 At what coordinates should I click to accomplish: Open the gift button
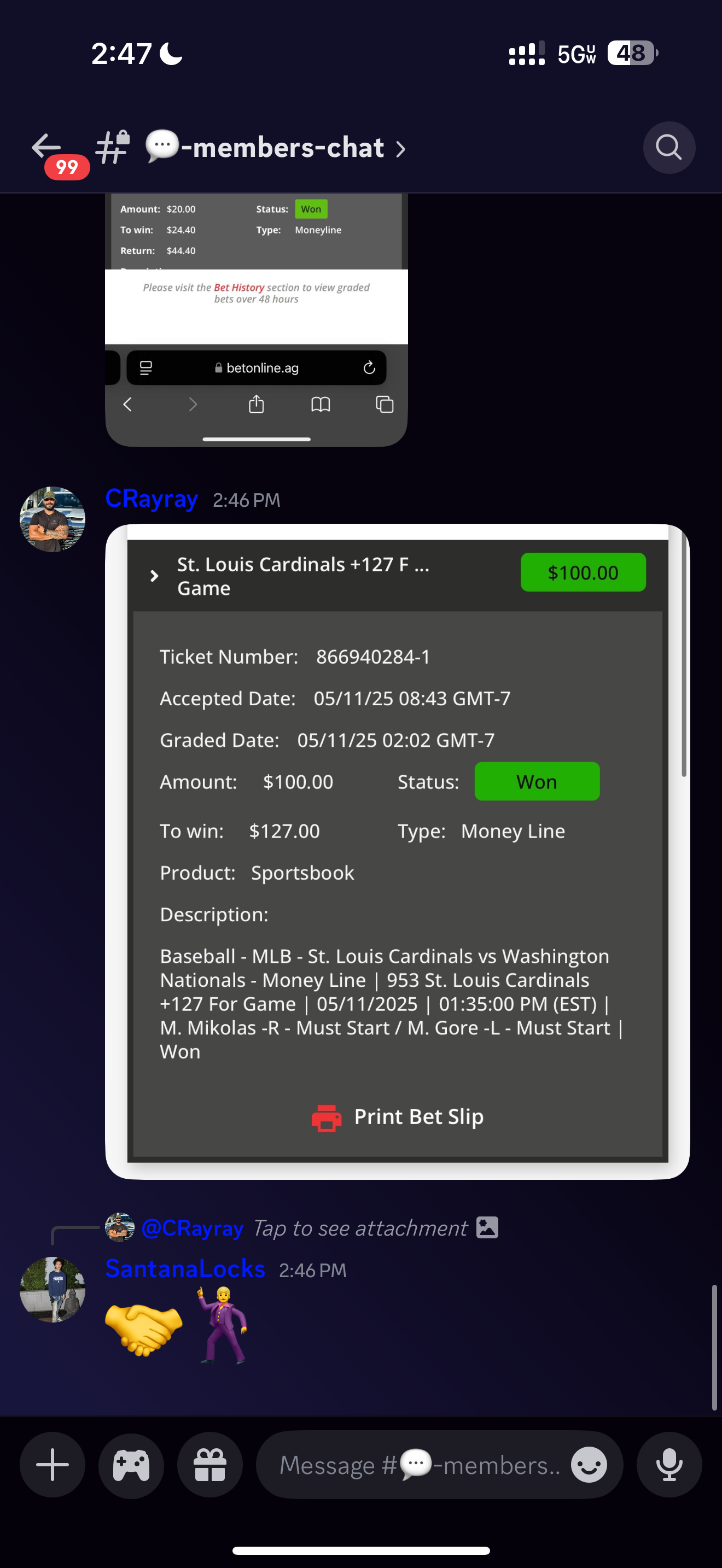[209, 1465]
